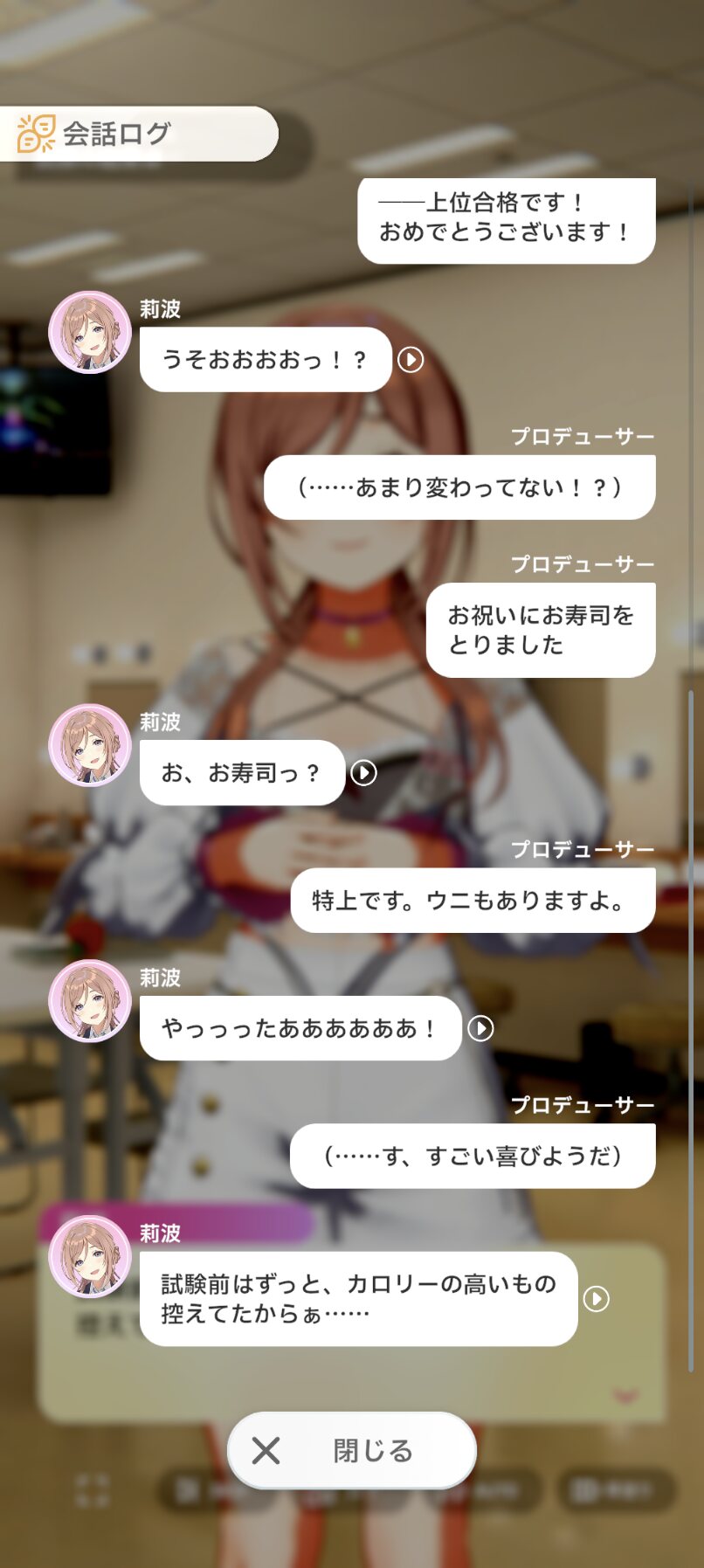Play voice for "試験前はずっと" line
Image resolution: width=704 pixels, height=1568 pixels.
click(x=596, y=1299)
